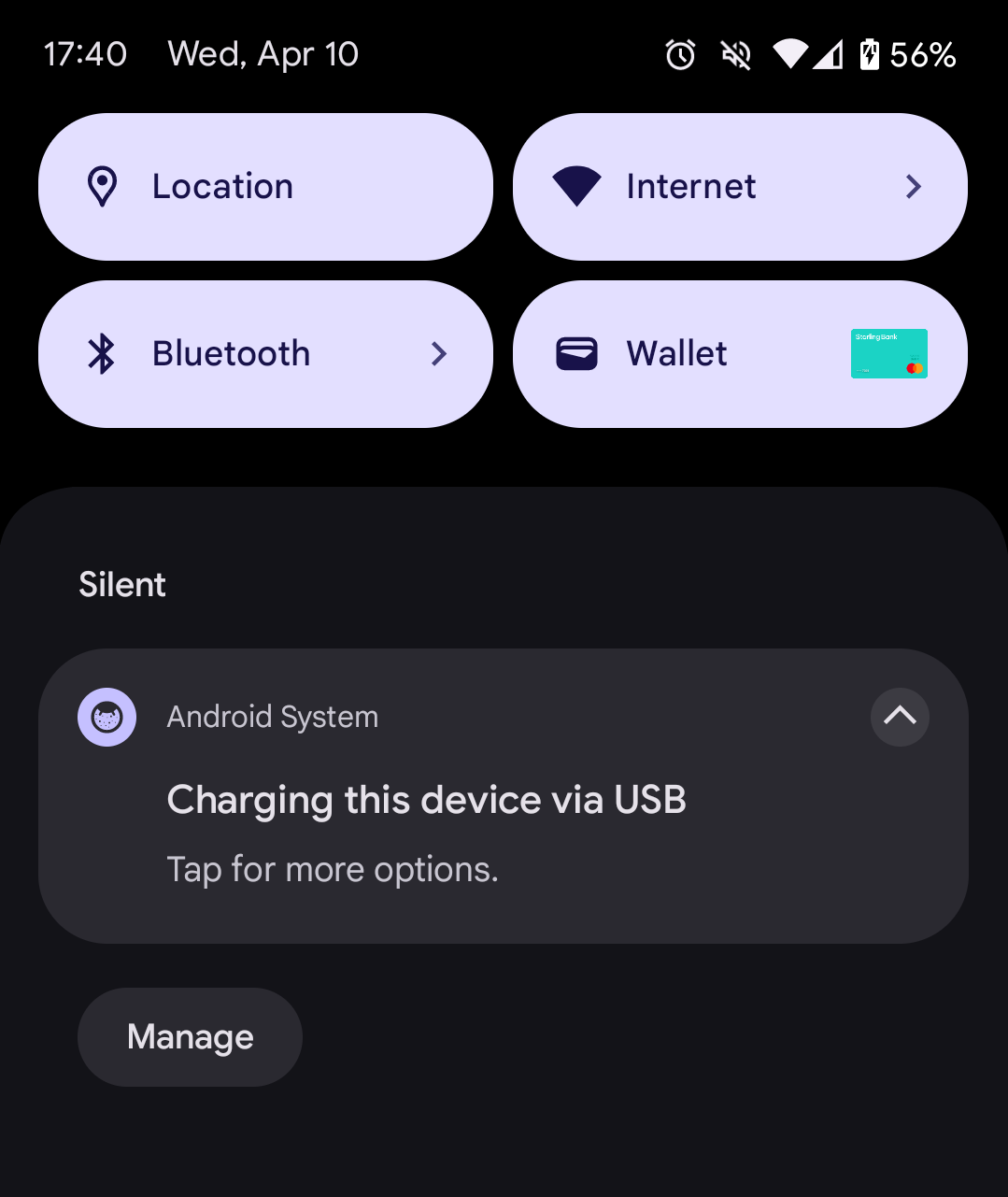Collapse the Android System notification

[x=899, y=717]
